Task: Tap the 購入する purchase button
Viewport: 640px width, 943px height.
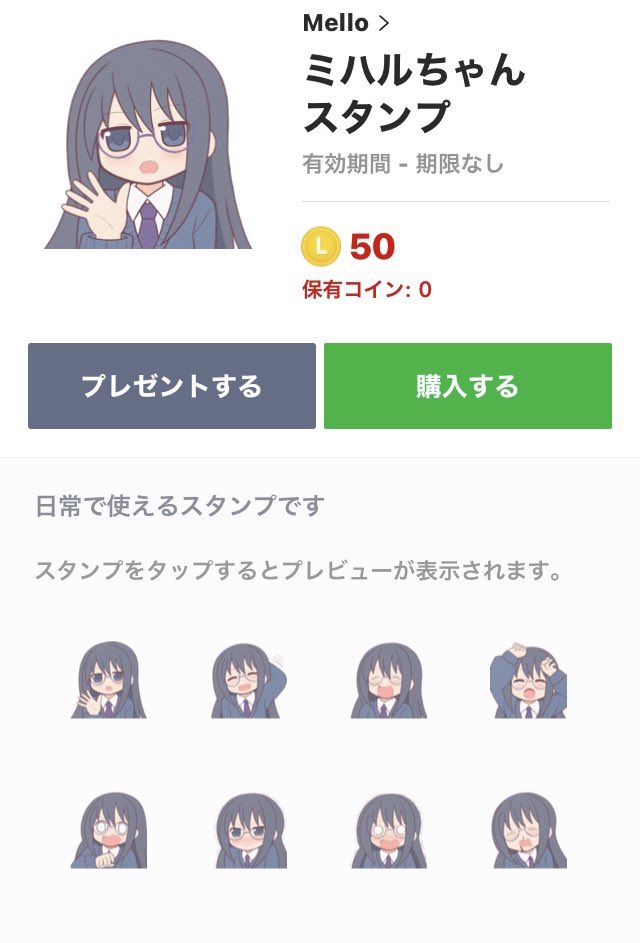Action: (x=467, y=386)
